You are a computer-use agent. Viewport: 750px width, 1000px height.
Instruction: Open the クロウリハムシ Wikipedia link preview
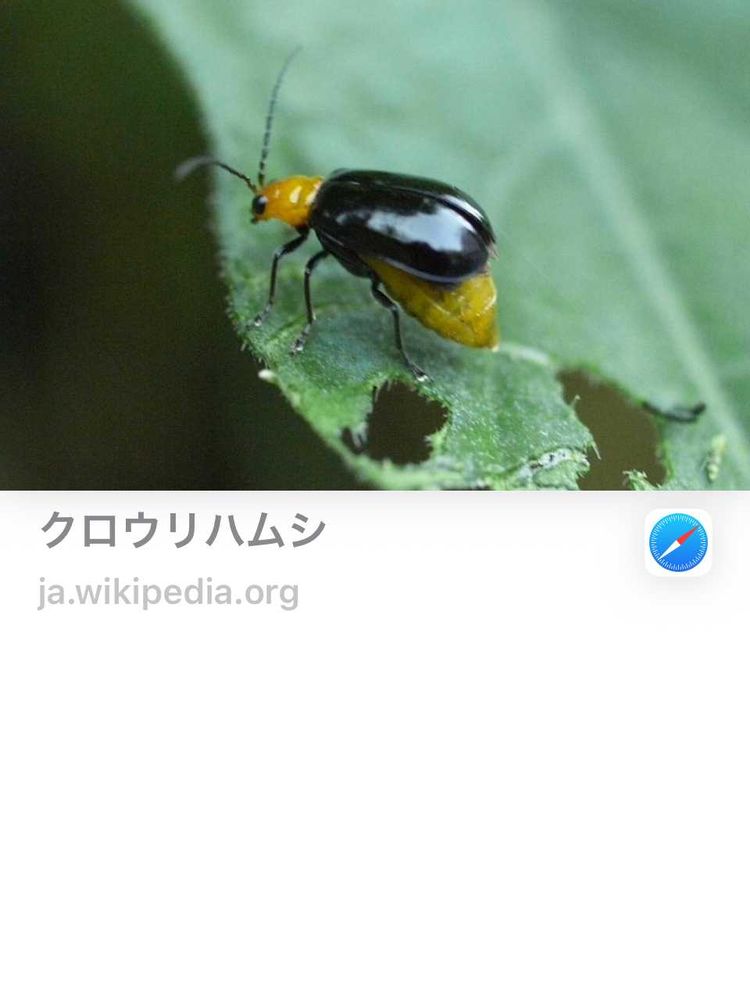tap(183, 530)
